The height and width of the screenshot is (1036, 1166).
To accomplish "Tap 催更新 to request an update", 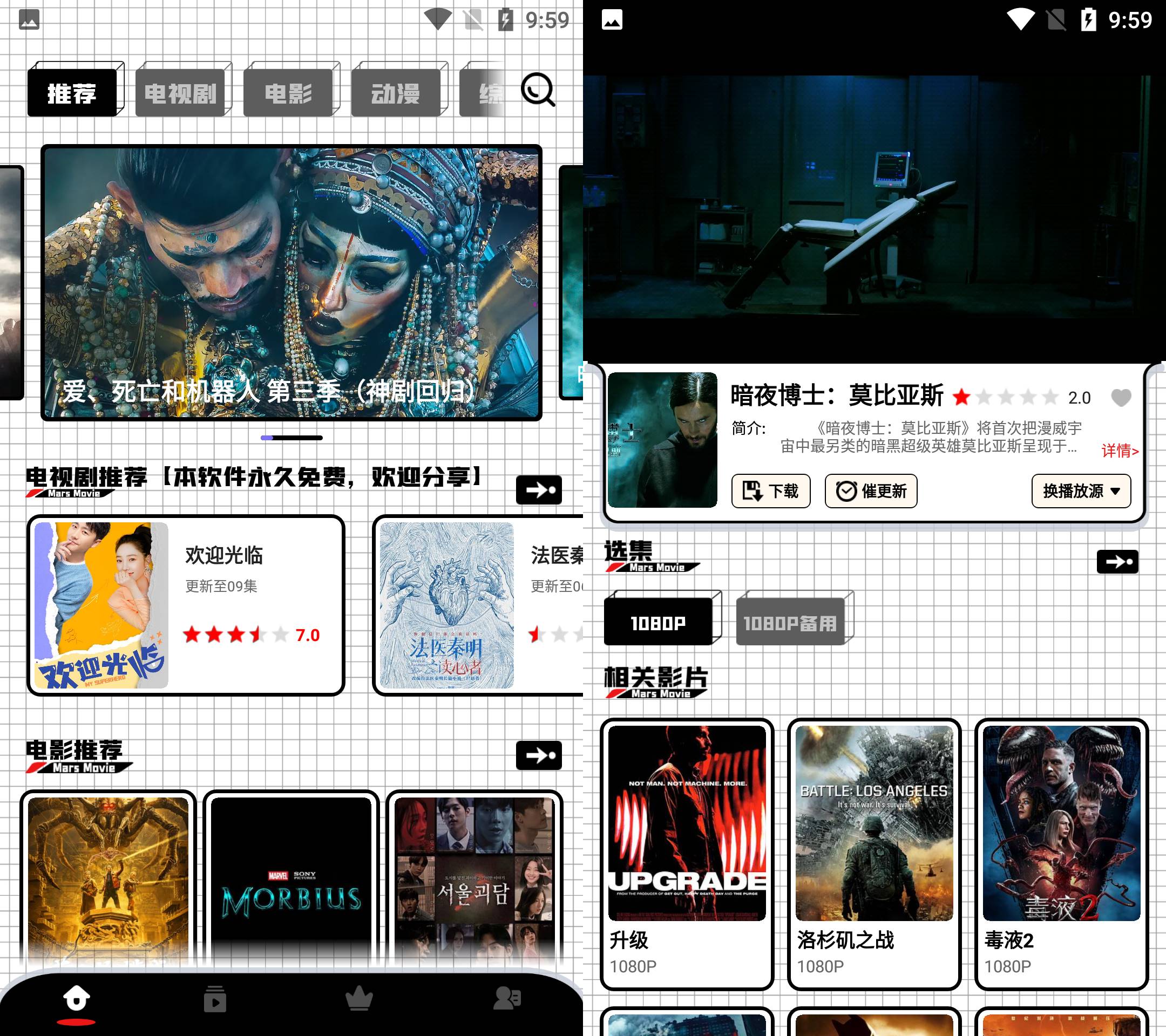I will pos(871,491).
